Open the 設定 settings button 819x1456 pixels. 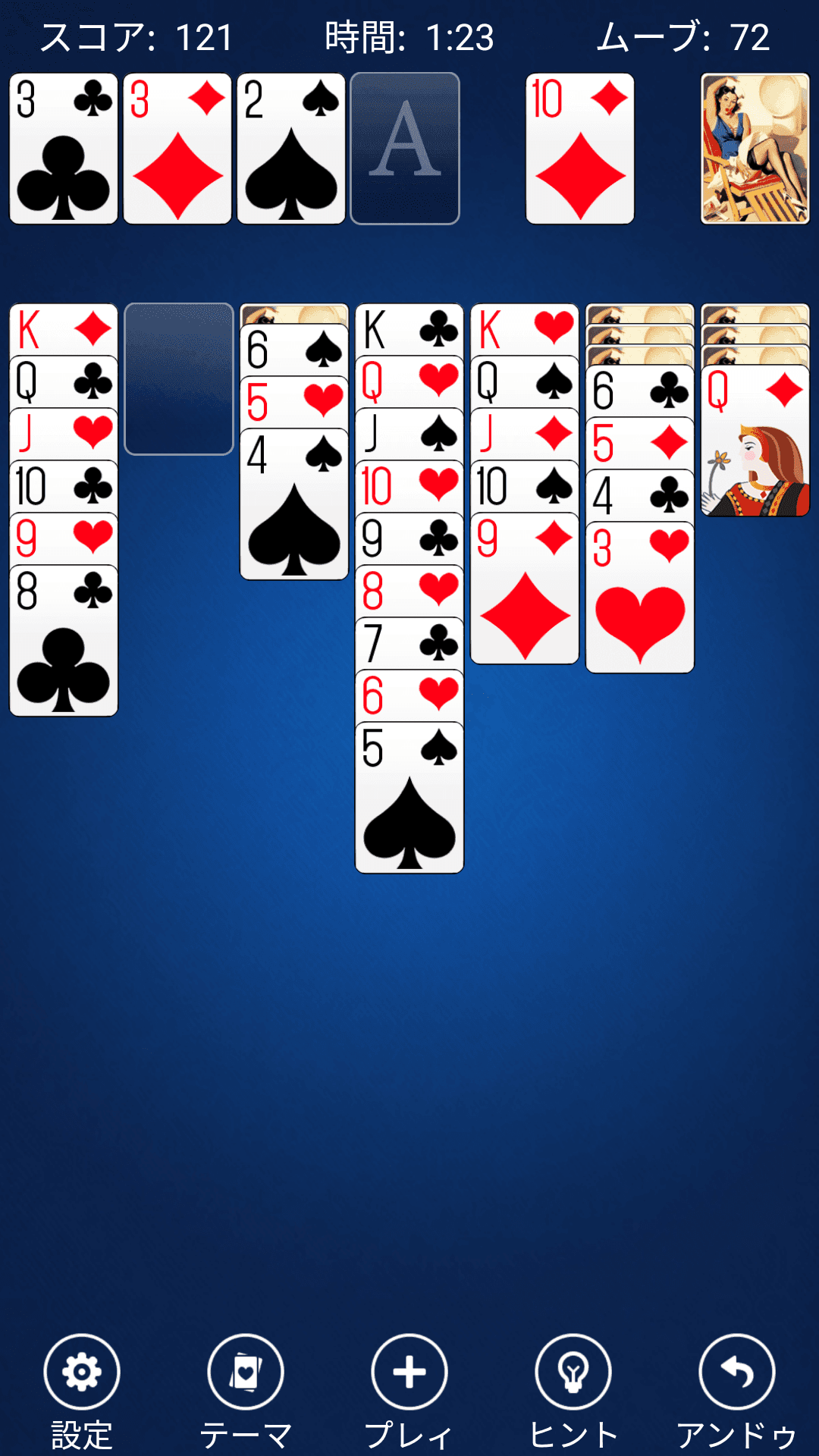click(82, 1392)
